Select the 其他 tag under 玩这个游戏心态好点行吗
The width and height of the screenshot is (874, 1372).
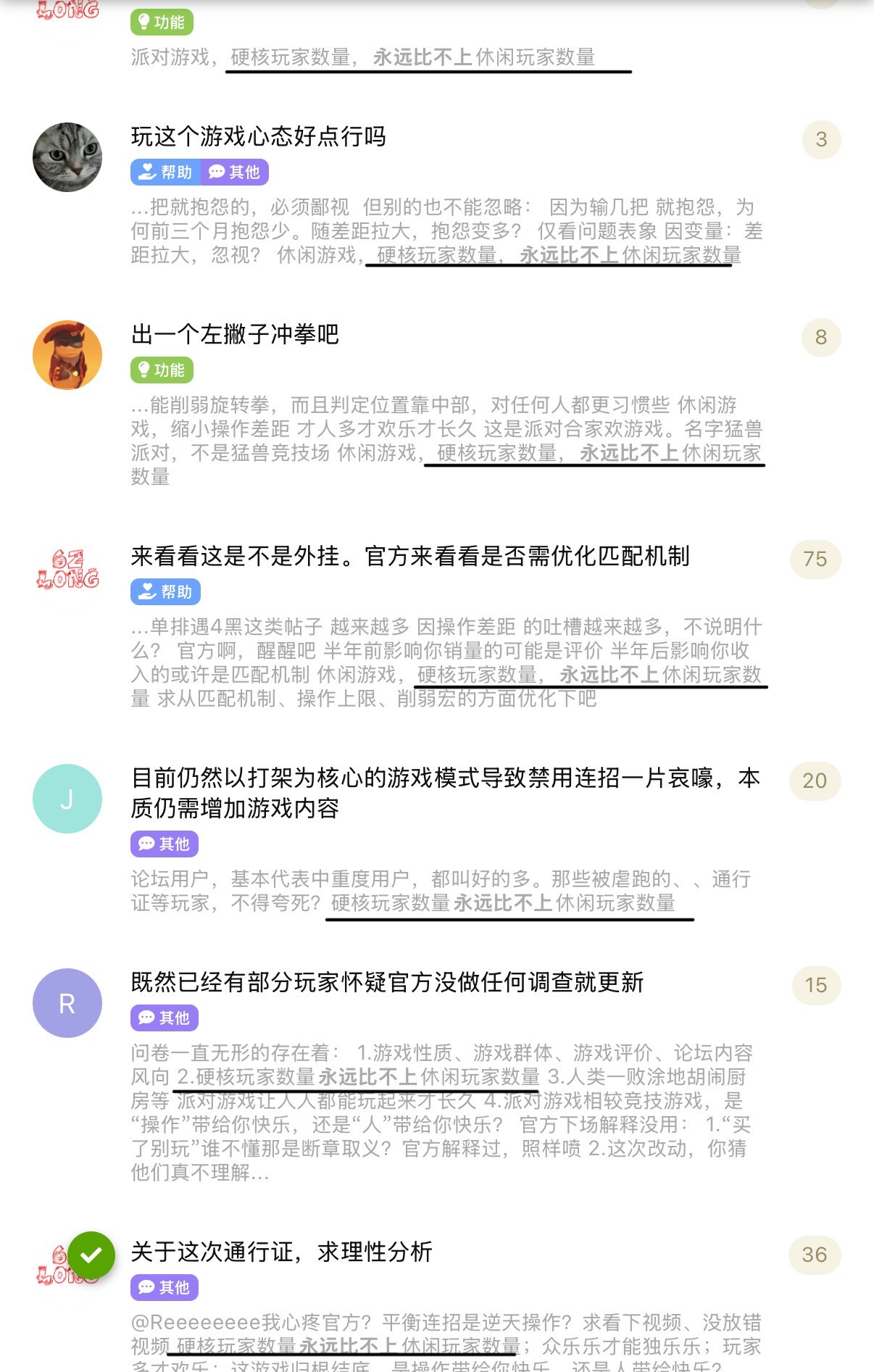[x=235, y=172]
